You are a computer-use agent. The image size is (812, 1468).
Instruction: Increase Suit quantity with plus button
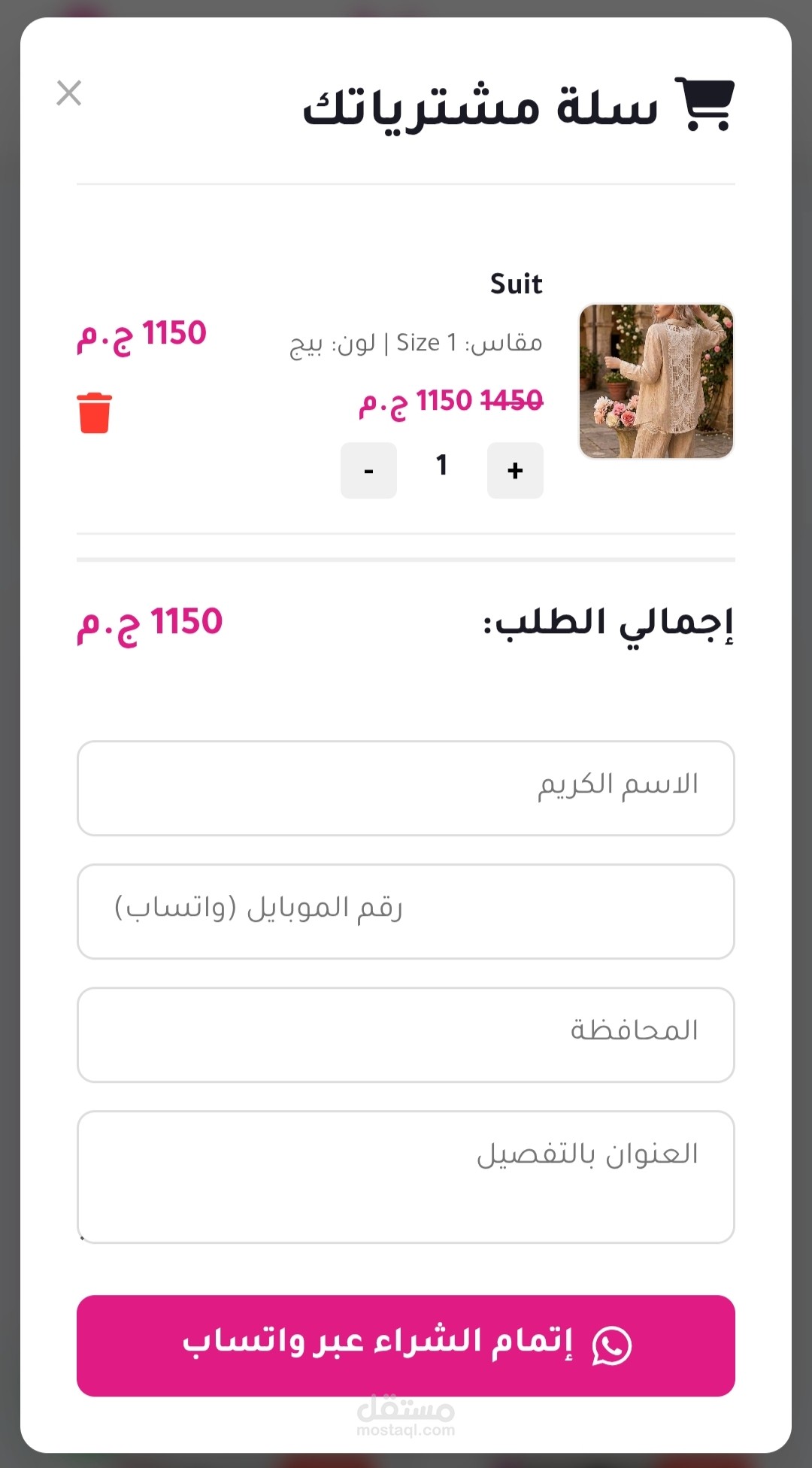coord(515,470)
